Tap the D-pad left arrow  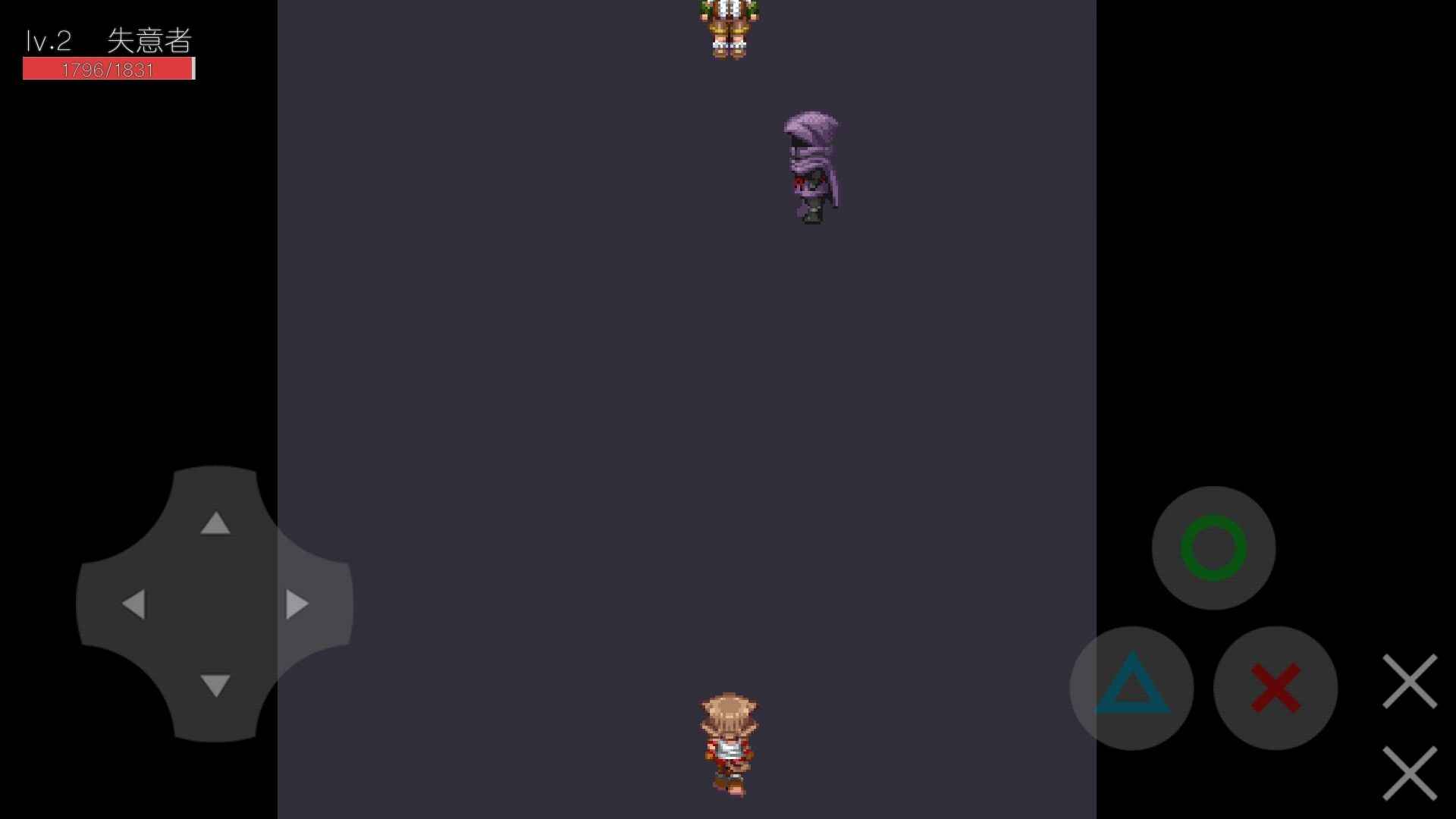coord(133,604)
